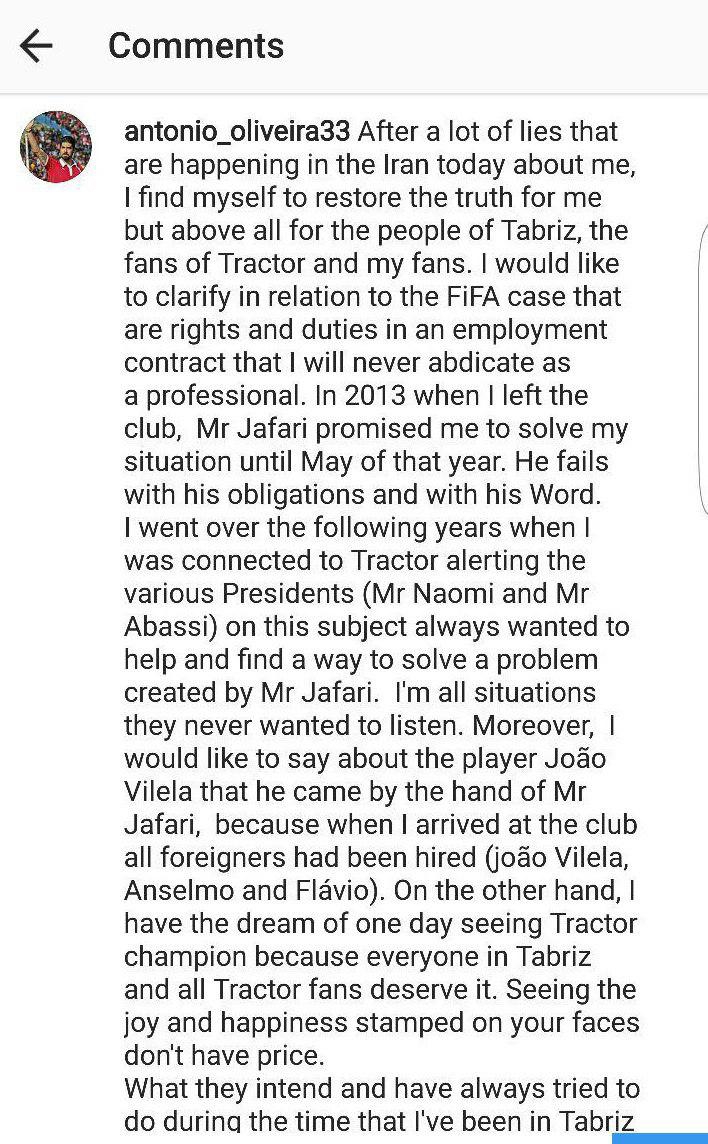
Task: Go back from the Comments screen
Action: coord(37,46)
